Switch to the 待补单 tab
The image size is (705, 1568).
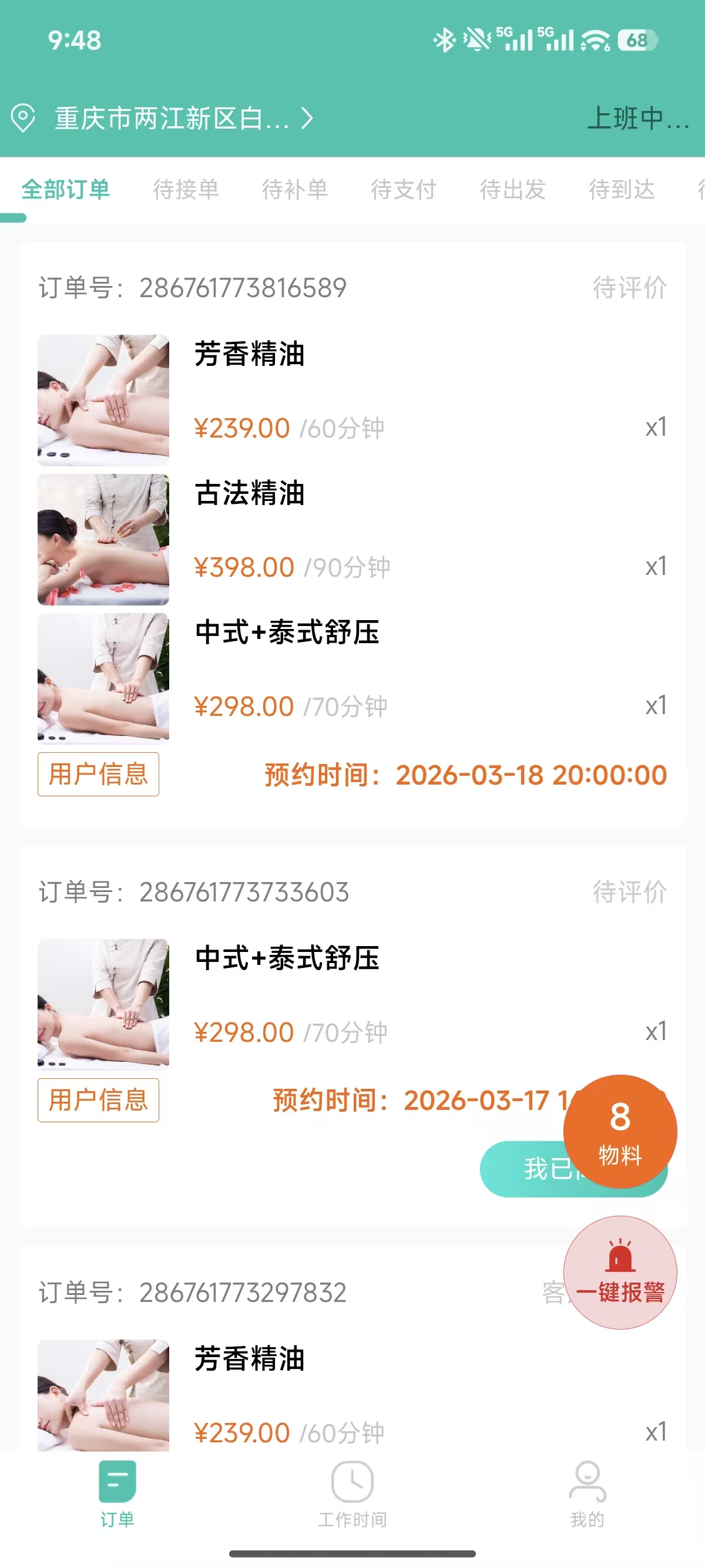tap(295, 189)
